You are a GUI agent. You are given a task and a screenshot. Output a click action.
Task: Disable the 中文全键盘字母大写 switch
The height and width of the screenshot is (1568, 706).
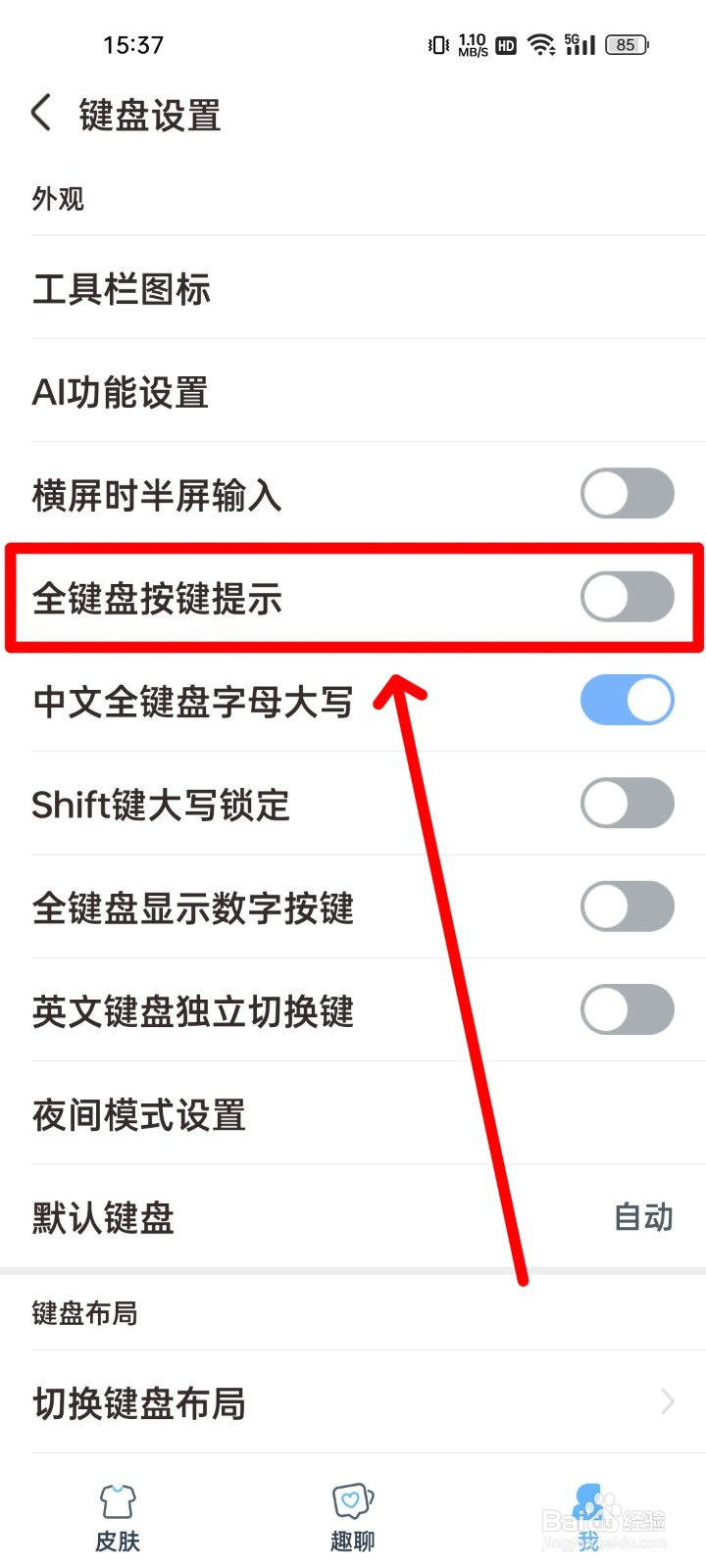(627, 700)
